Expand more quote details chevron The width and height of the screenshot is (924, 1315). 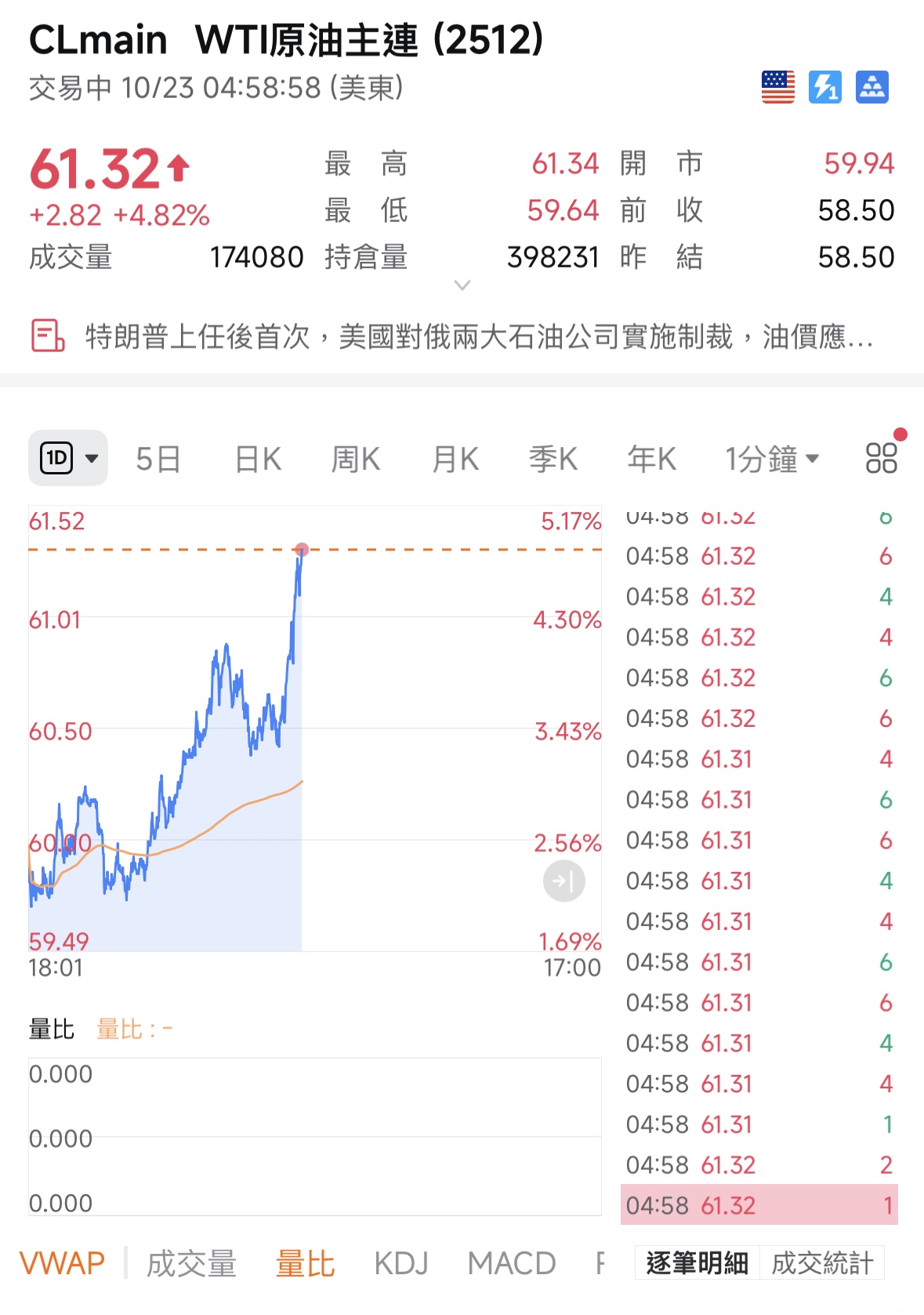[462, 285]
